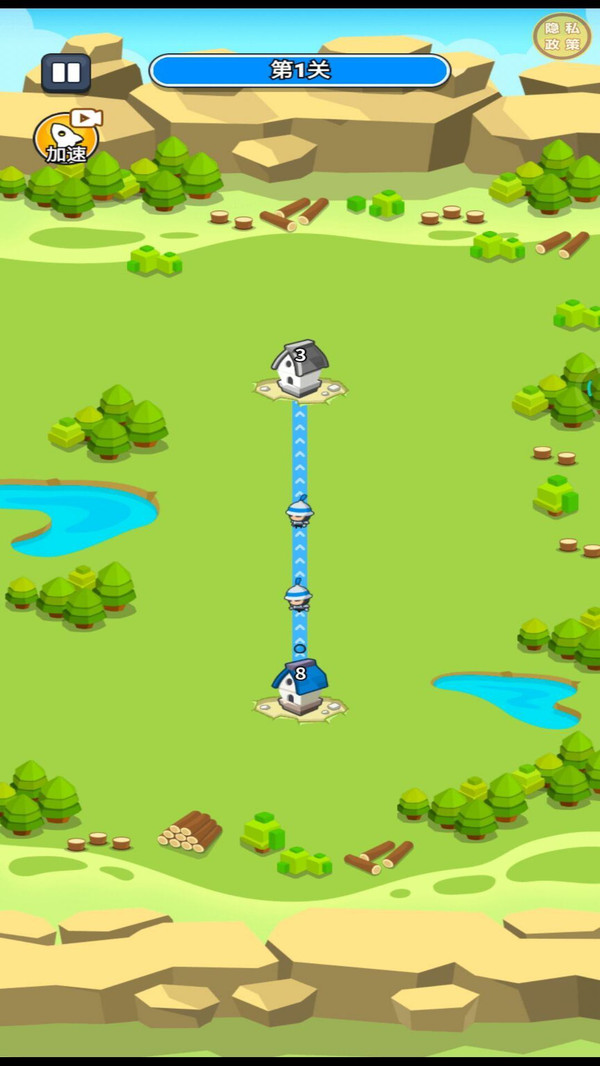Tap the 加速 speed-up button
The height and width of the screenshot is (1066, 600).
66,139
